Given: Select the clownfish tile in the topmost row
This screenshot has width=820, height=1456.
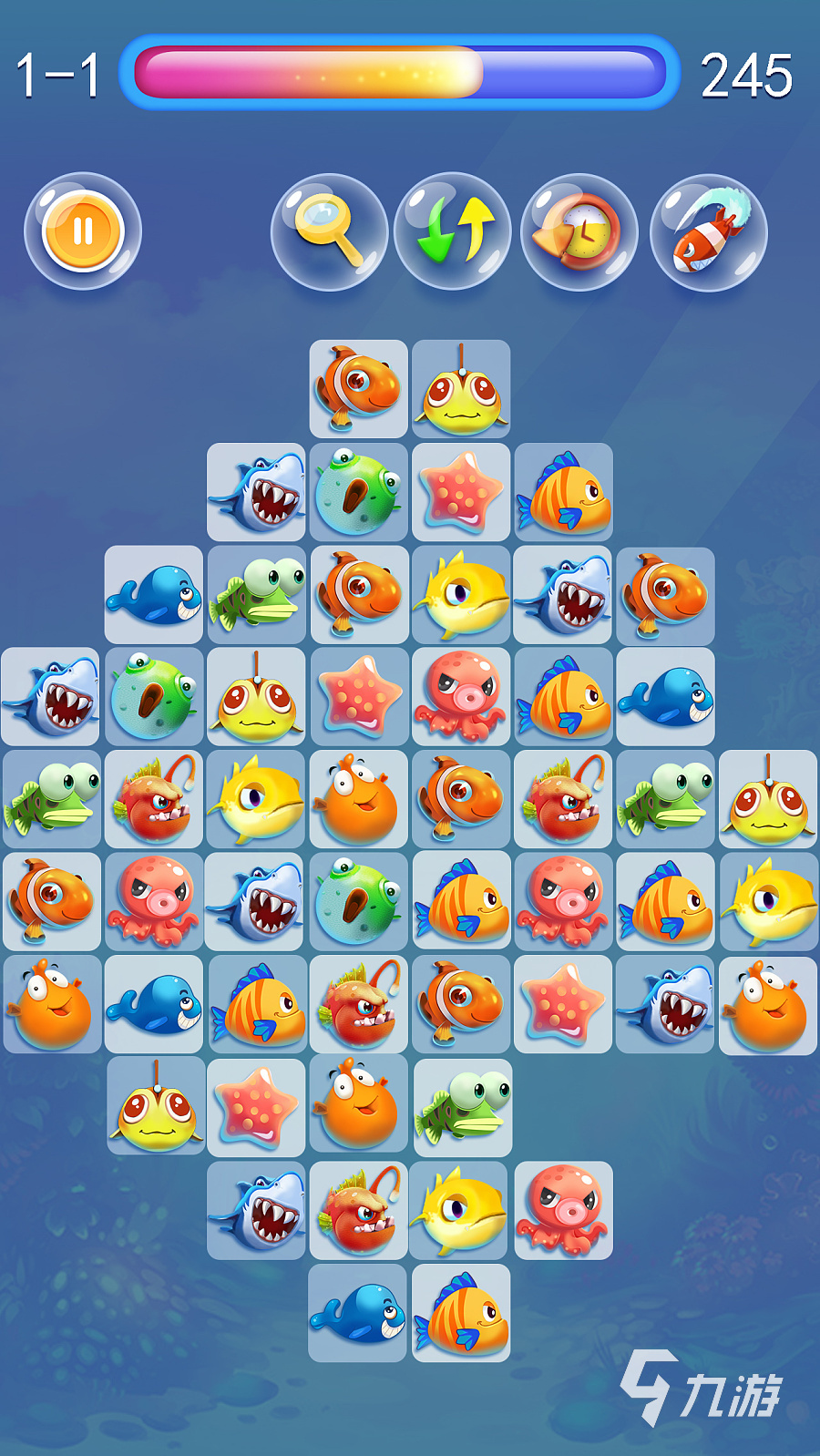Looking at the screenshot, I should (x=359, y=389).
